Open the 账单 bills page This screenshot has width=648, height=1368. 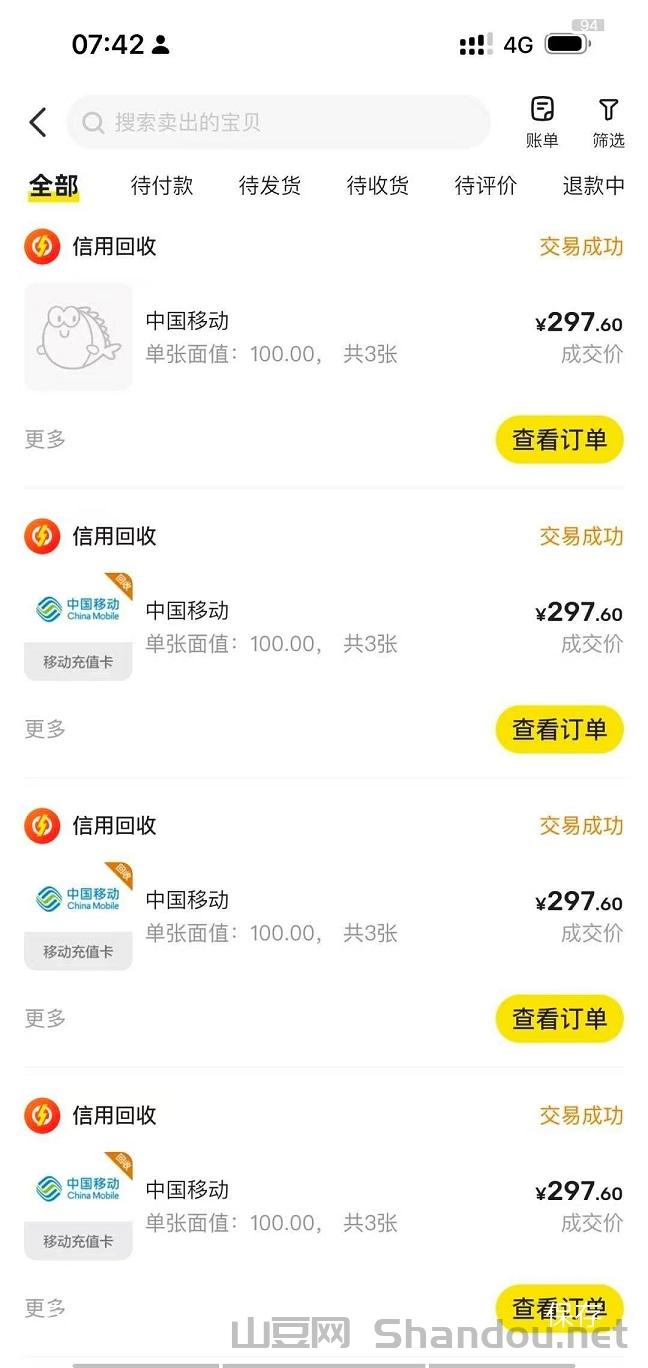[x=542, y=123]
